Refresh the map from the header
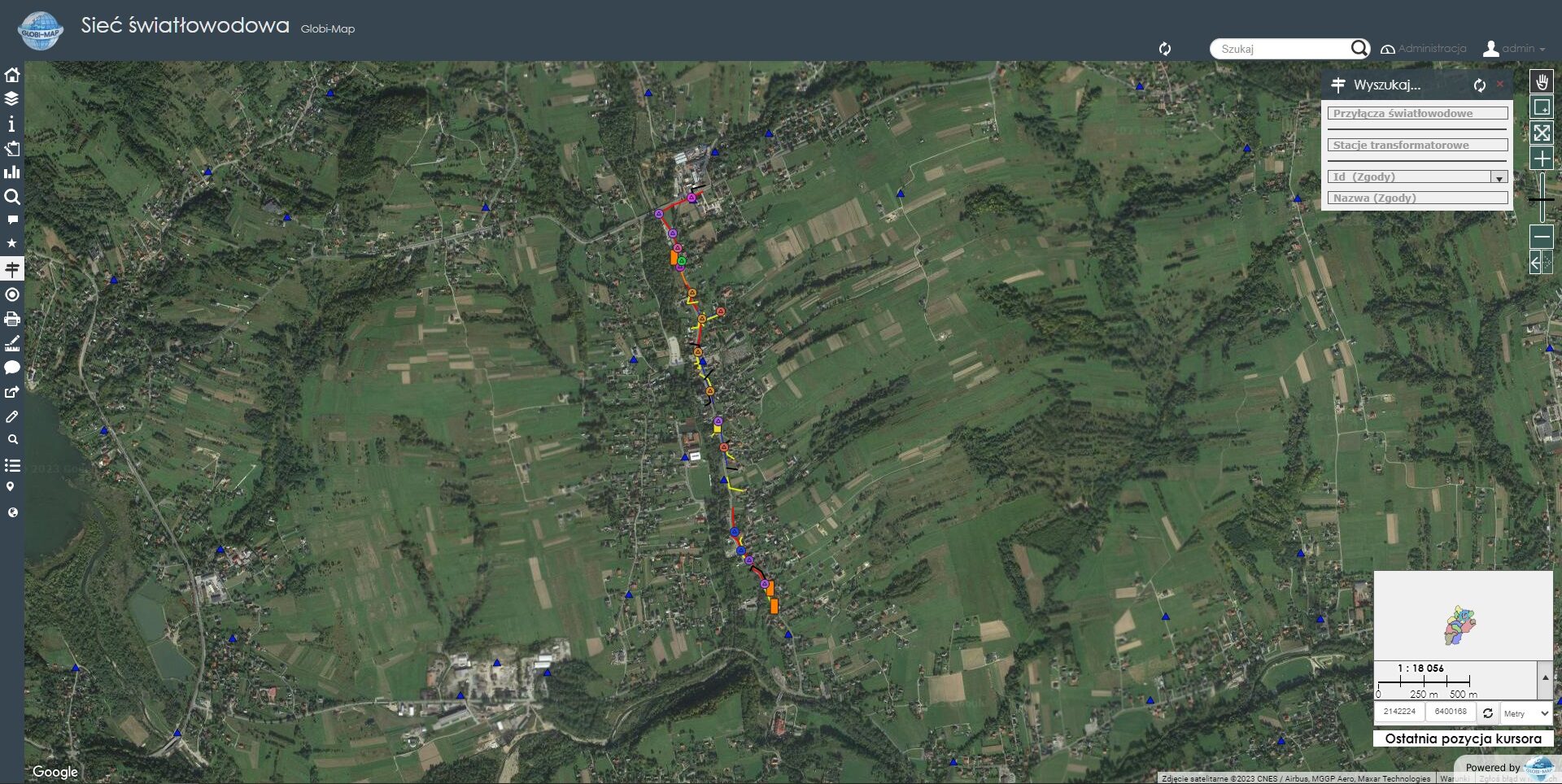1562x784 pixels. tap(1165, 49)
